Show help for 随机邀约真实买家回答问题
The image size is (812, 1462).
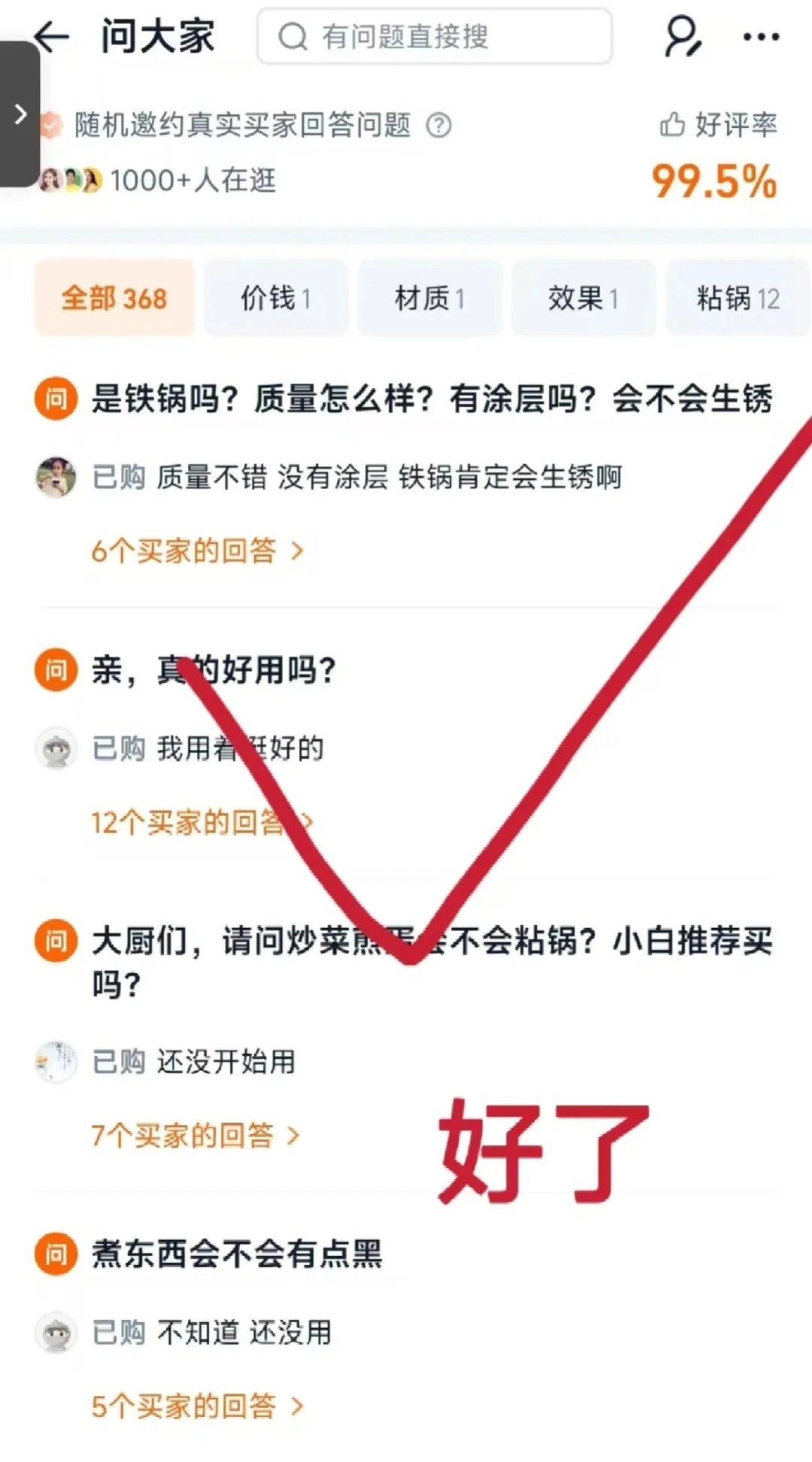(x=439, y=125)
